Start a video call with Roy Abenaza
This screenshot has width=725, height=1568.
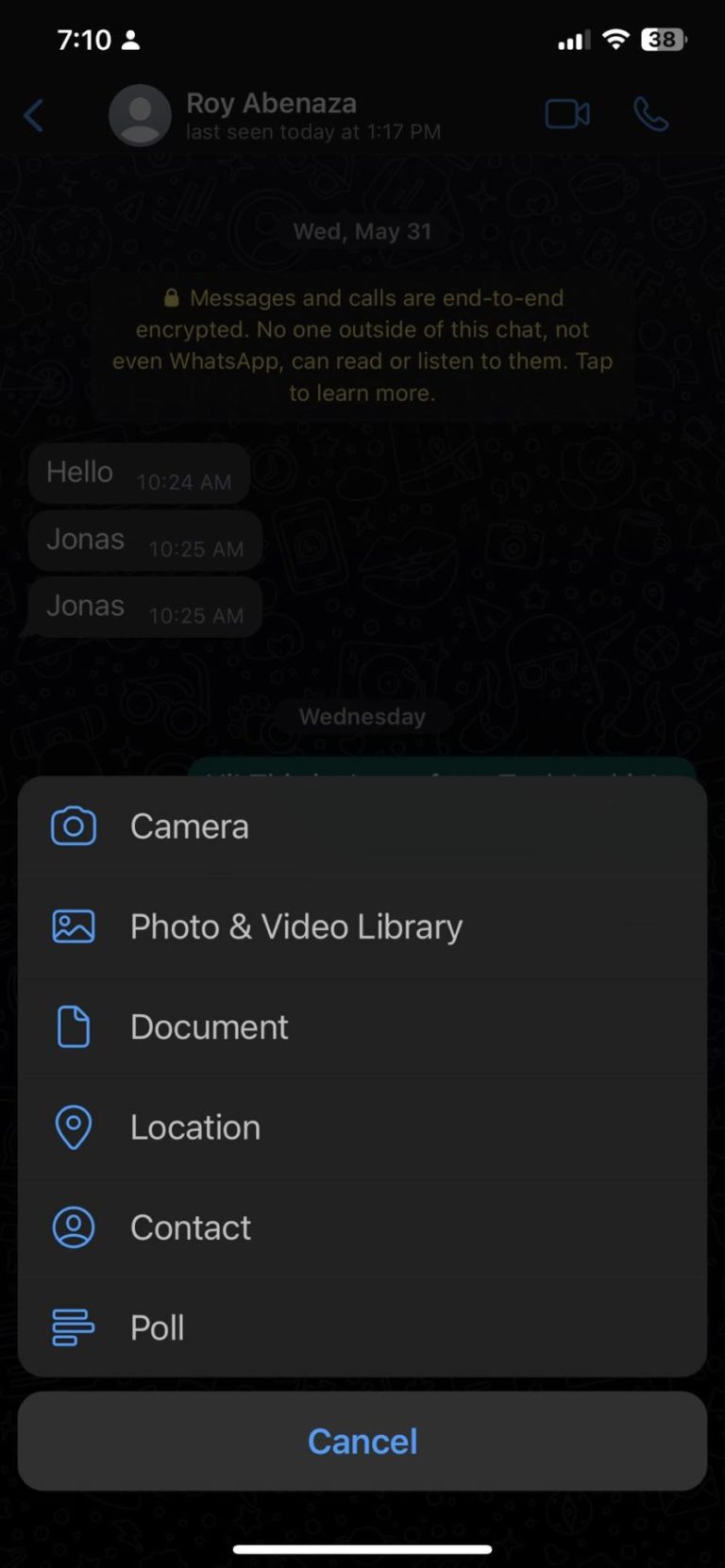(566, 113)
